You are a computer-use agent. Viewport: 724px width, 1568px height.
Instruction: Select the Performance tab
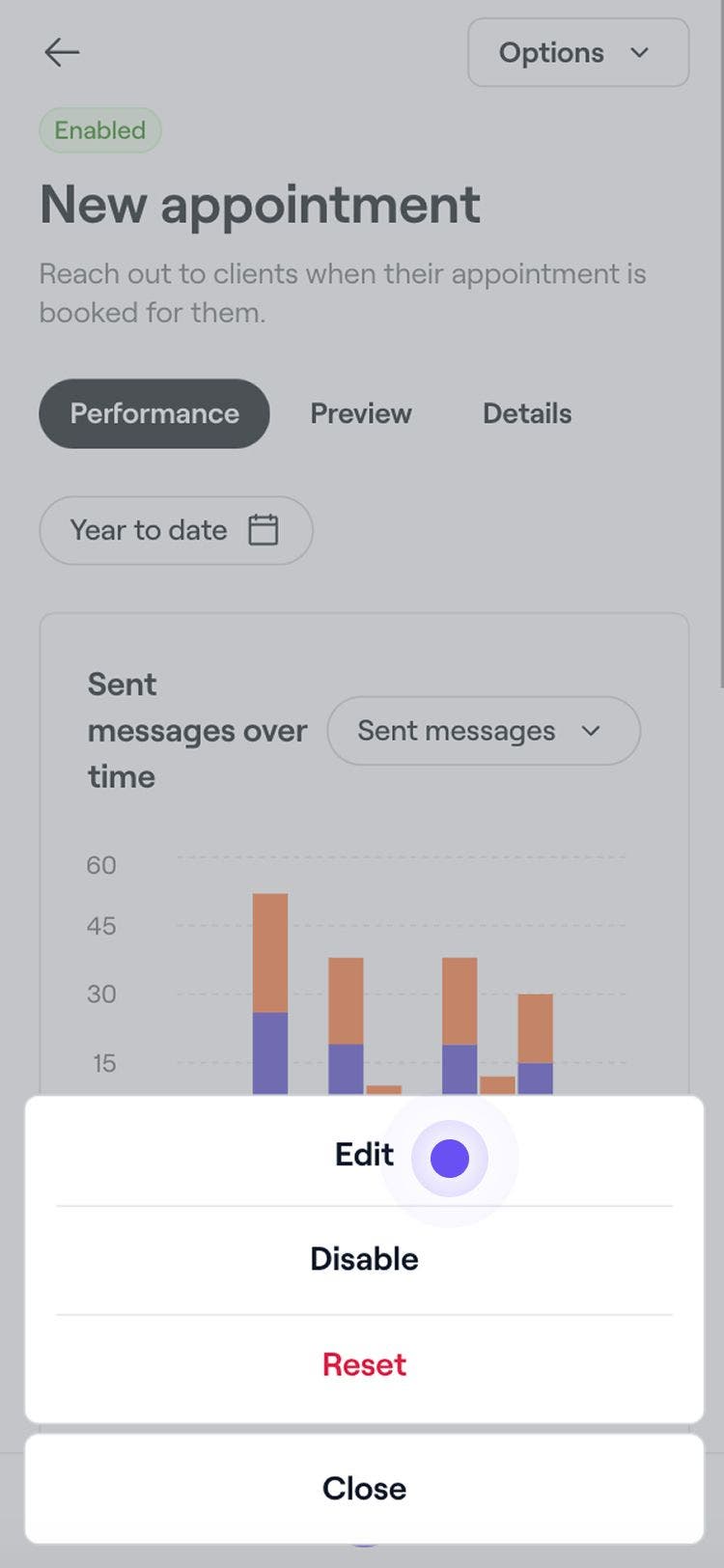(154, 413)
